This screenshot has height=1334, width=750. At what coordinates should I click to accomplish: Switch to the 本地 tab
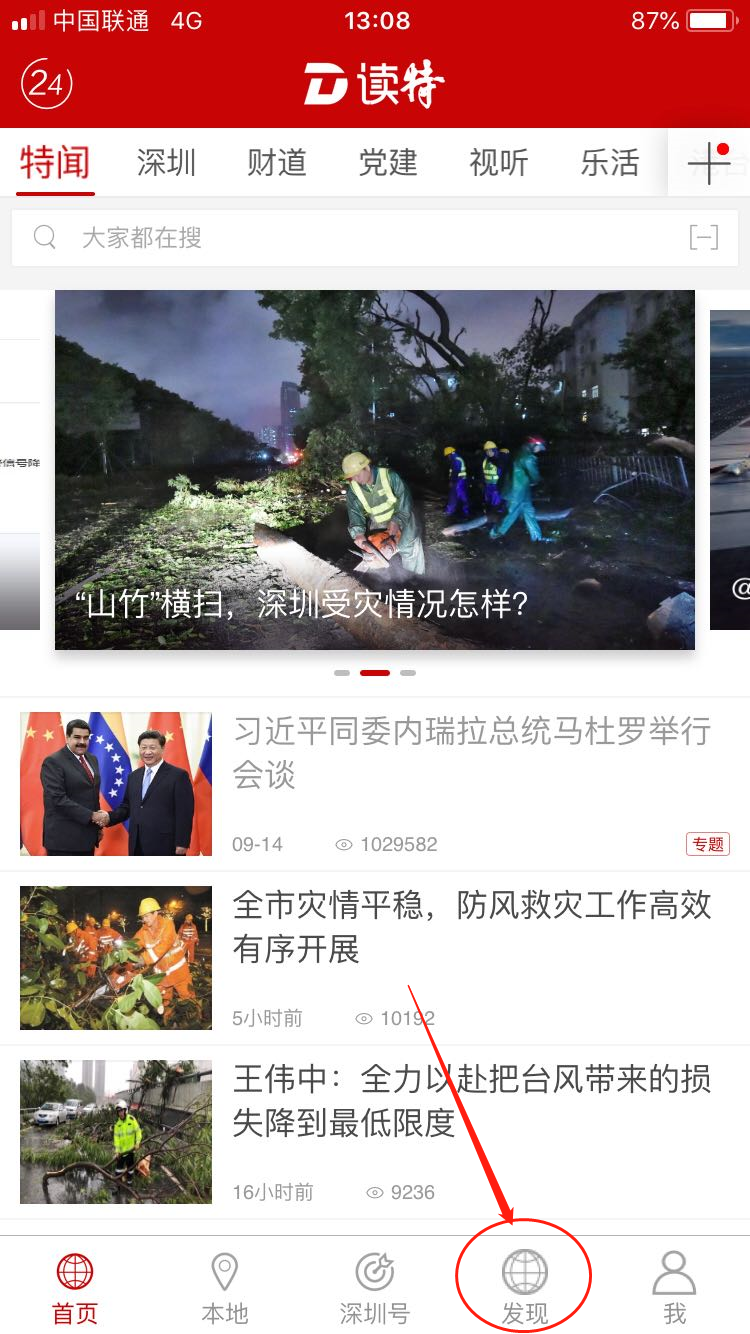tap(225, 1288)
